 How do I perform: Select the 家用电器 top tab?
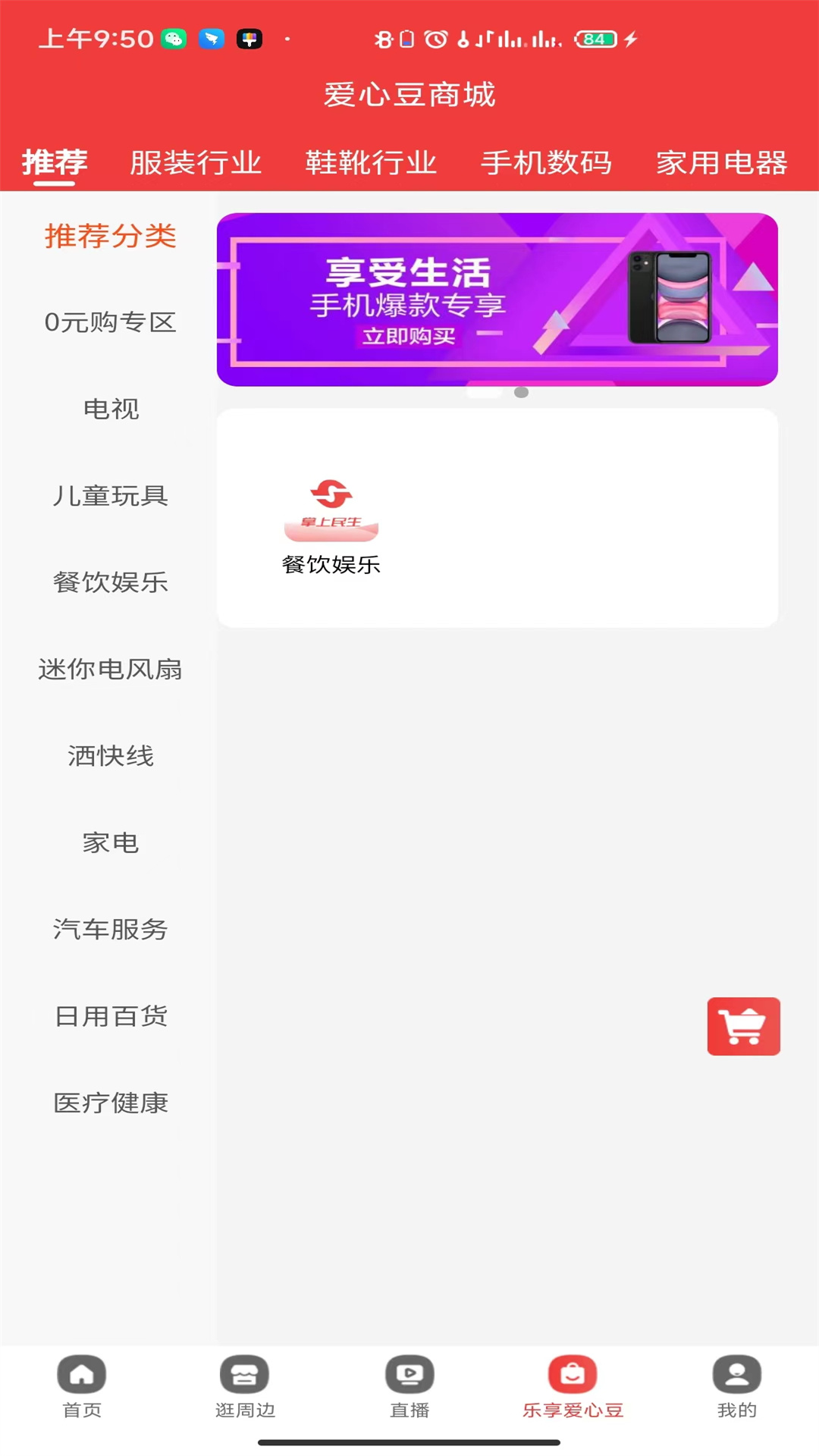coord(721,162)
